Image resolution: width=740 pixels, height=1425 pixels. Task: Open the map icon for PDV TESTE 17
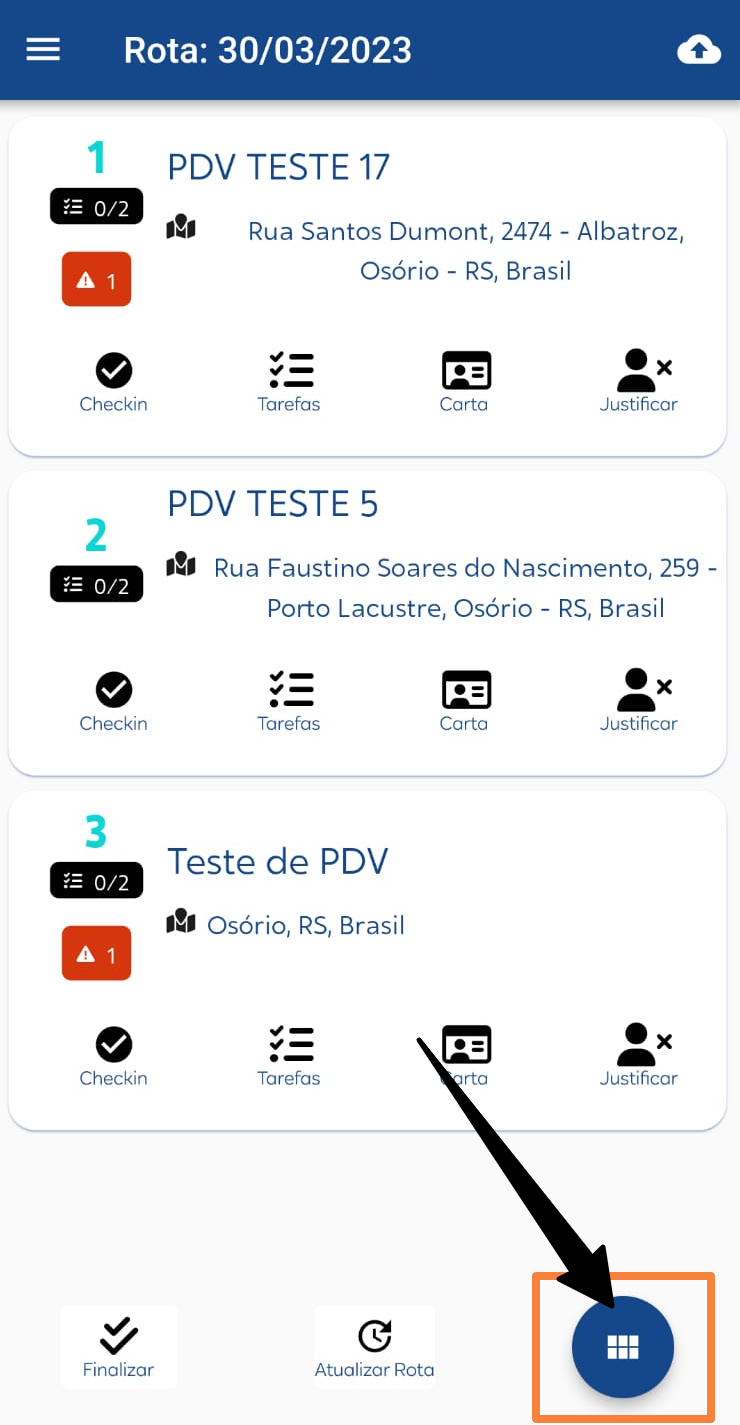click(181, 227)
